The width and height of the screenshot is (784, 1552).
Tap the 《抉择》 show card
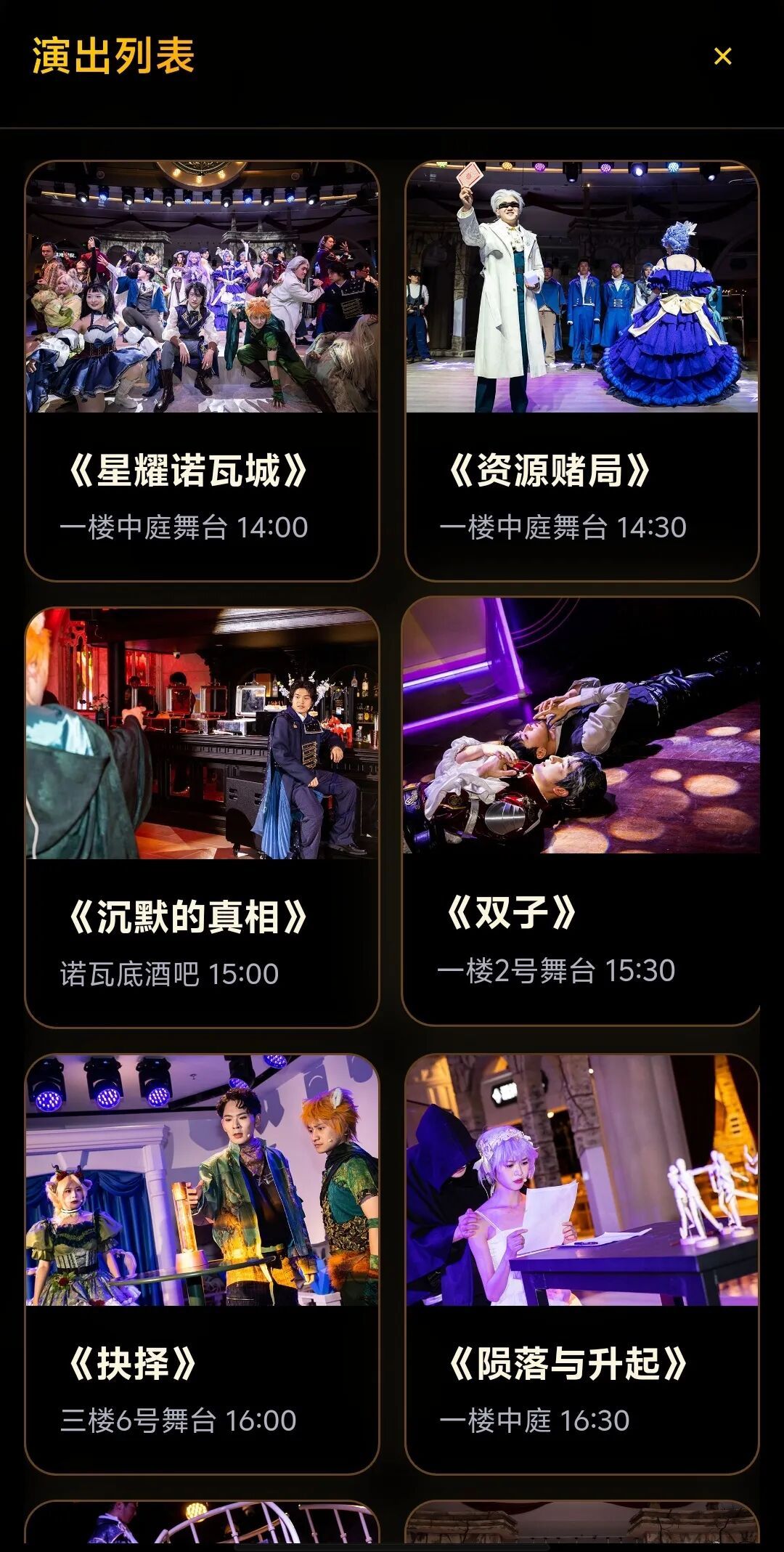202,1264
